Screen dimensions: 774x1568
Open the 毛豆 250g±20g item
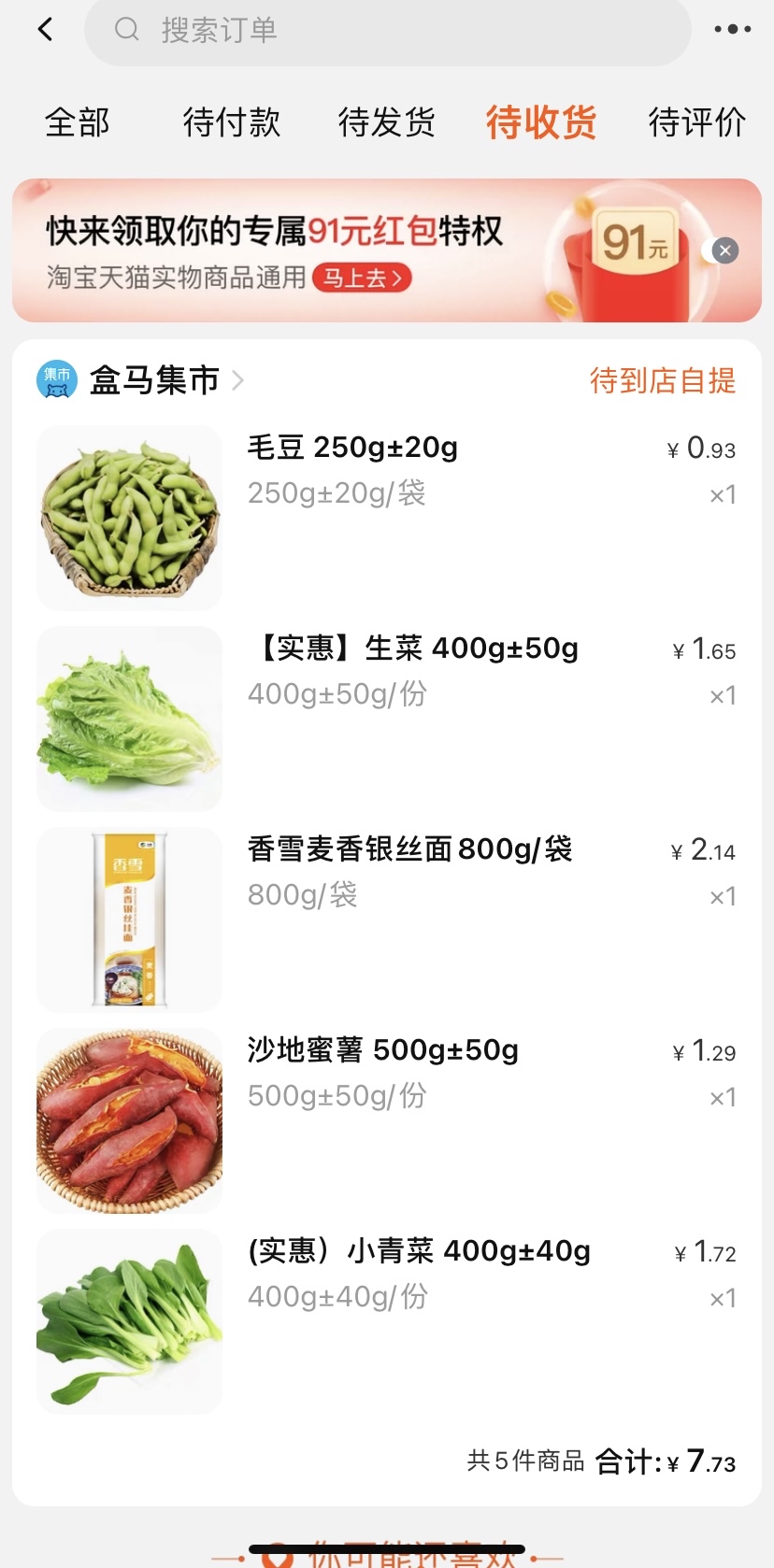(x=386, y=518)
